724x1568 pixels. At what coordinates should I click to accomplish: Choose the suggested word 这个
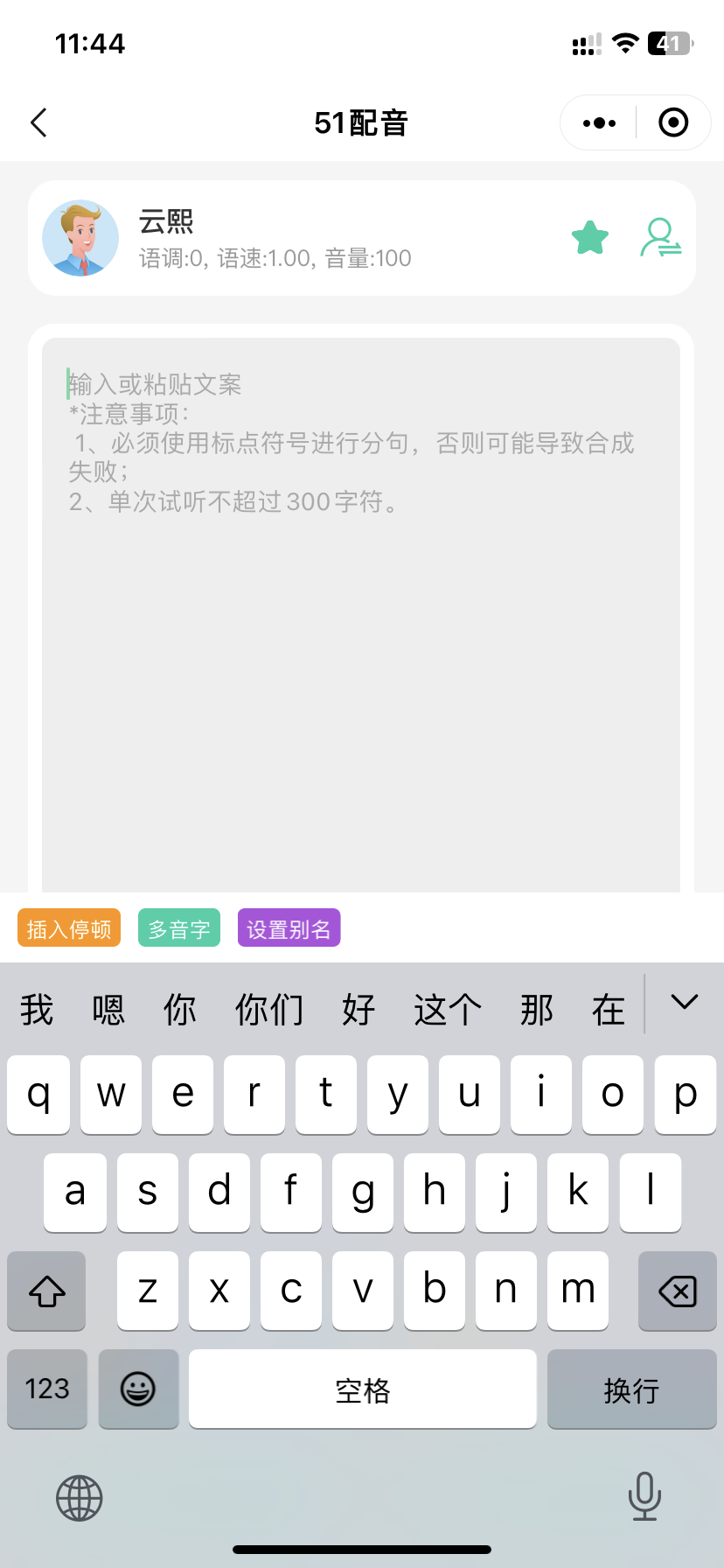tap(448, 1010)
